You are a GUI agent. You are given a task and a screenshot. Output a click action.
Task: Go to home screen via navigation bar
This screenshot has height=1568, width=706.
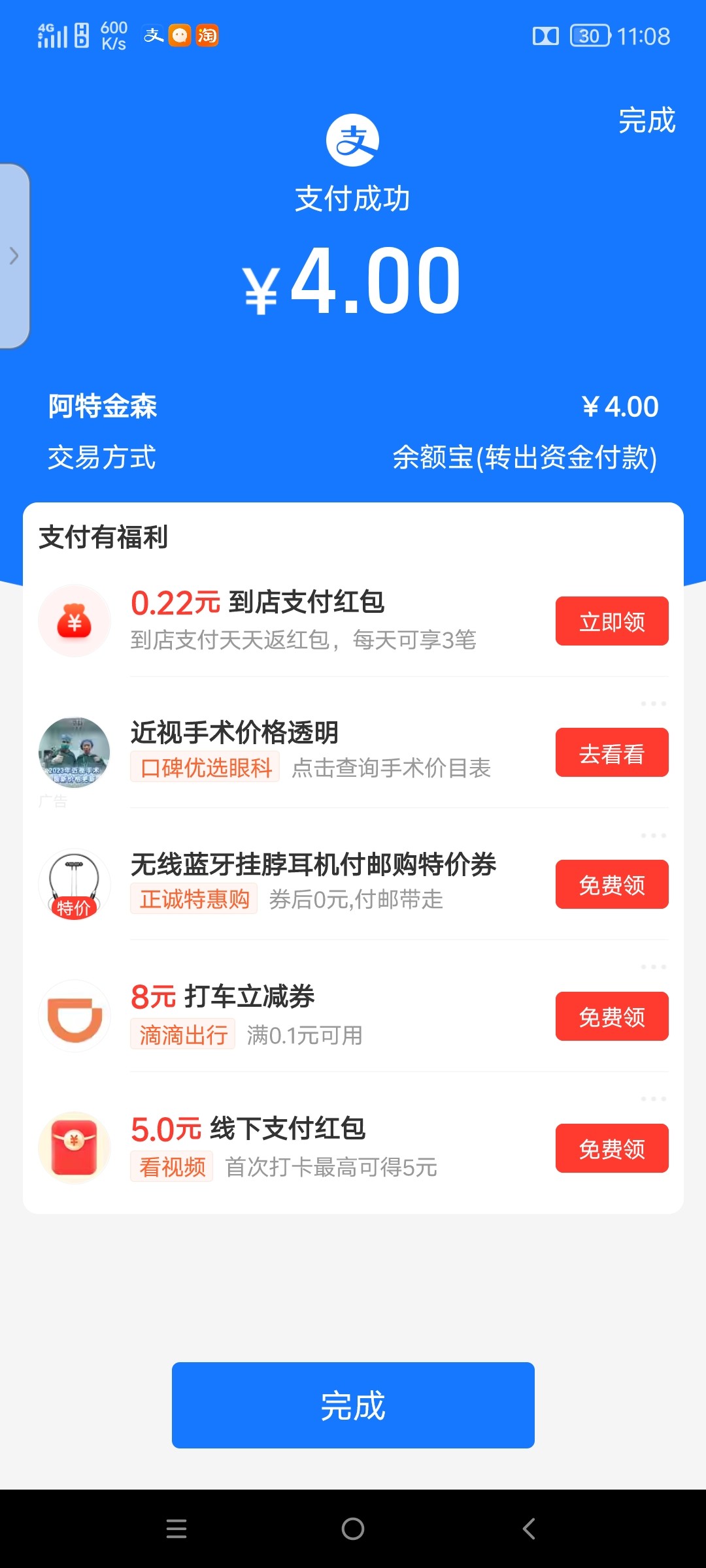pos(353,1529)
